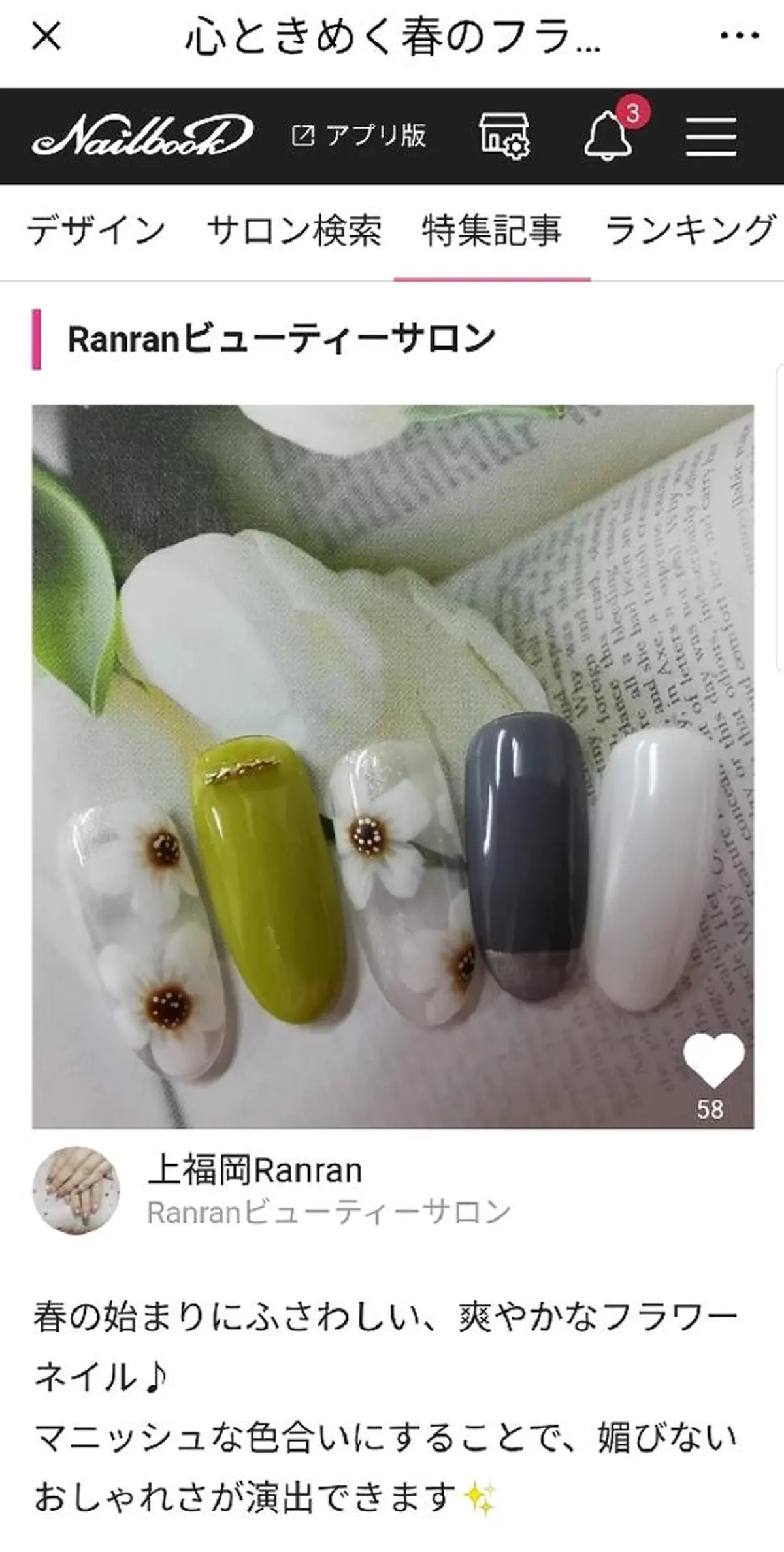Viewport: 784px width, 1552px height.
Task: Open the flower nail design photo
Action: coord(392,751)
